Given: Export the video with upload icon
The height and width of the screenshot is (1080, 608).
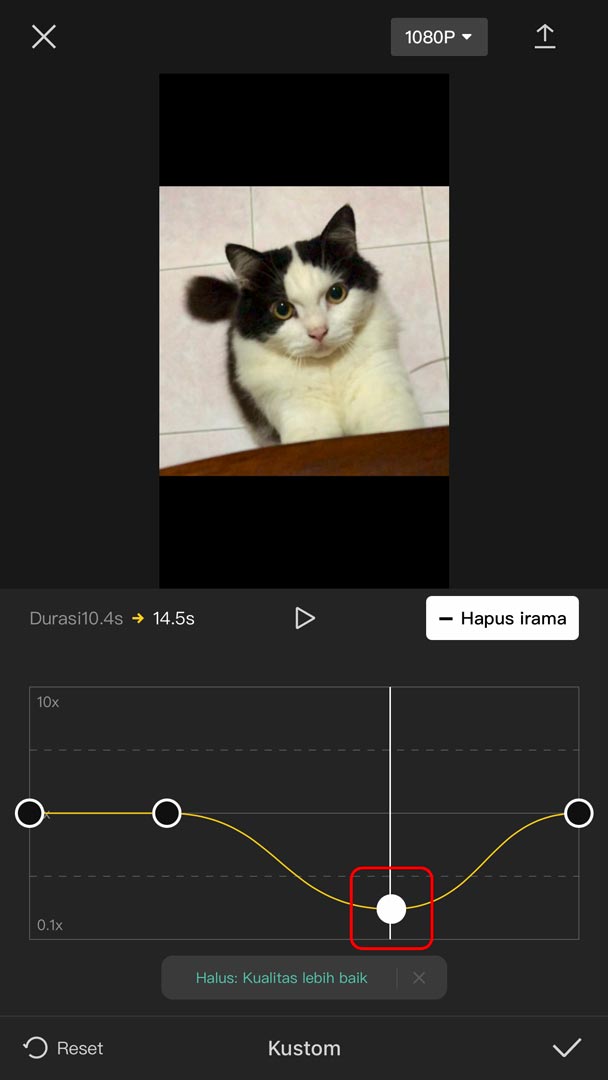Looking at the screenshot, I should pos(544,37).
